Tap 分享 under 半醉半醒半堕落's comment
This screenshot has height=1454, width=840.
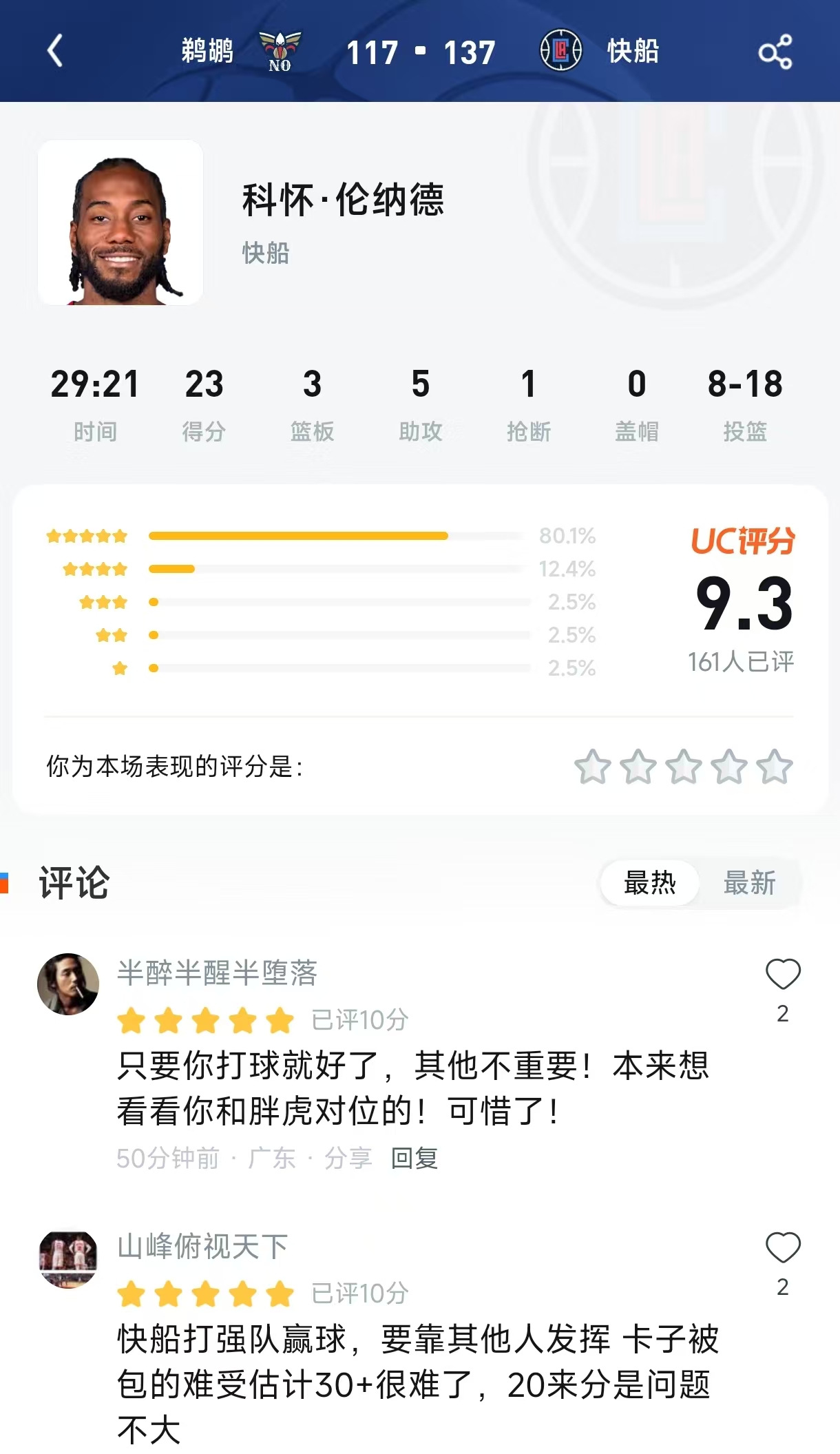(x=348, y=1159)
